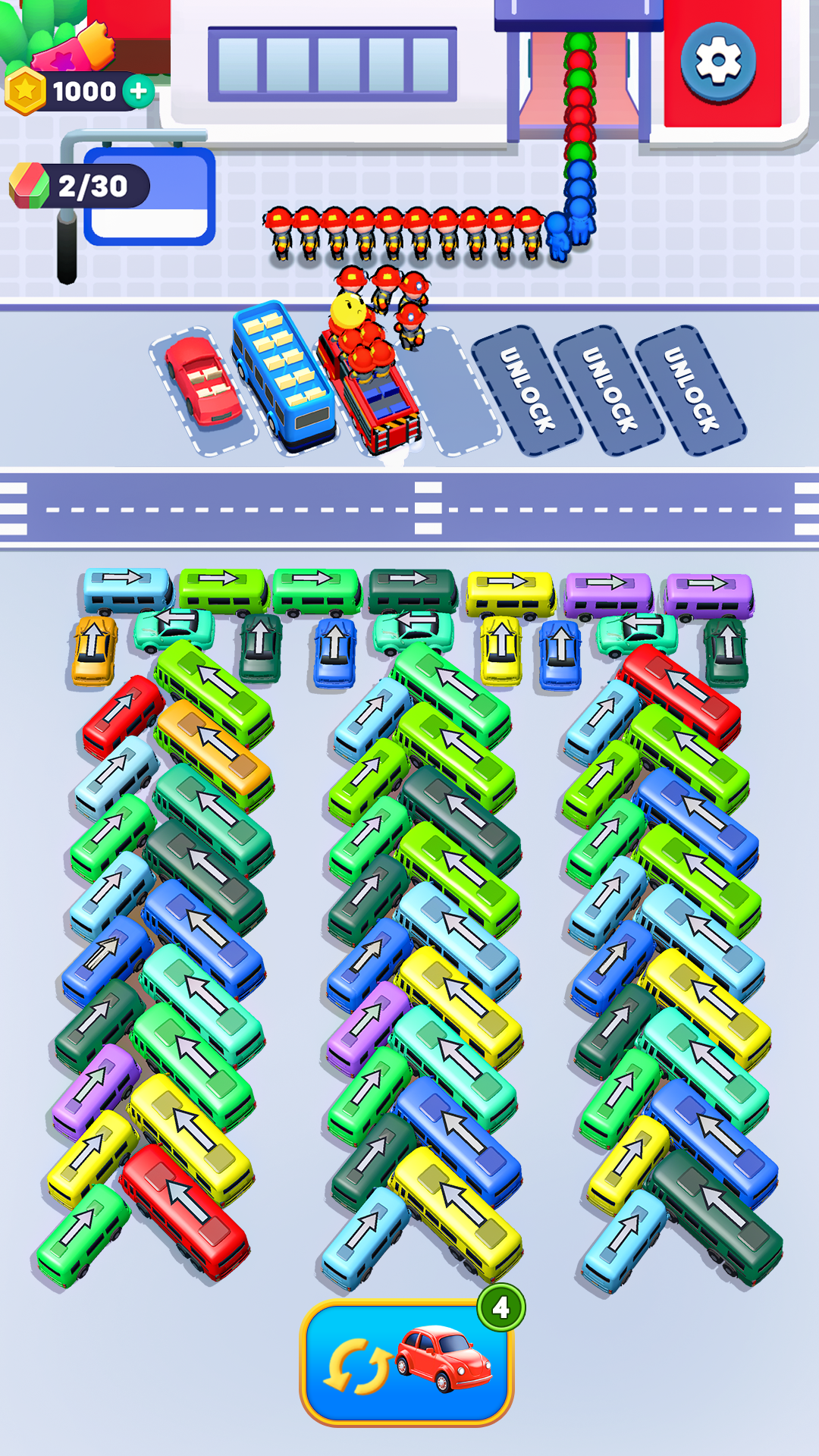
Task: Move the dark green bus in top row
Action: click(413, 591)
